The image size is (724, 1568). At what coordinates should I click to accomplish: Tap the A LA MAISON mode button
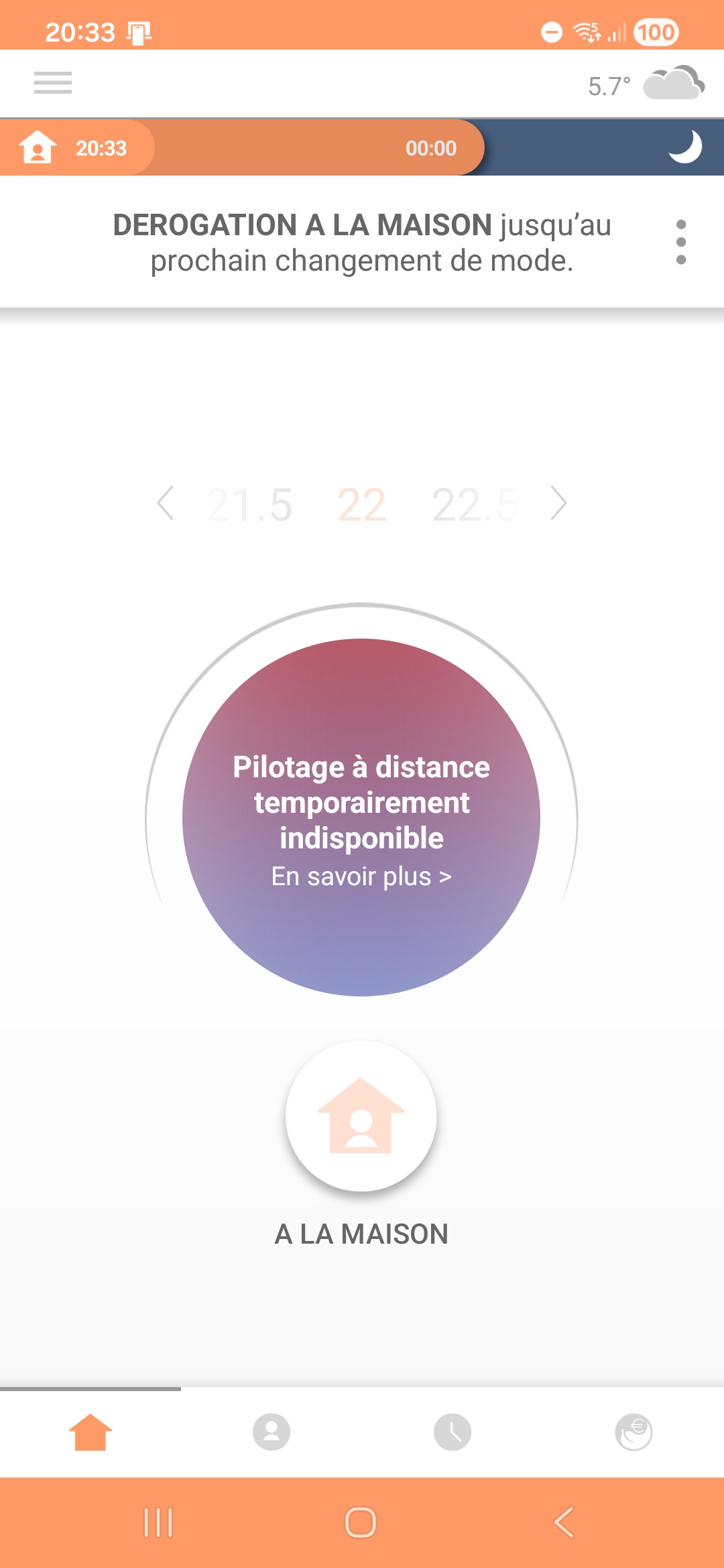coord(361,1116)
